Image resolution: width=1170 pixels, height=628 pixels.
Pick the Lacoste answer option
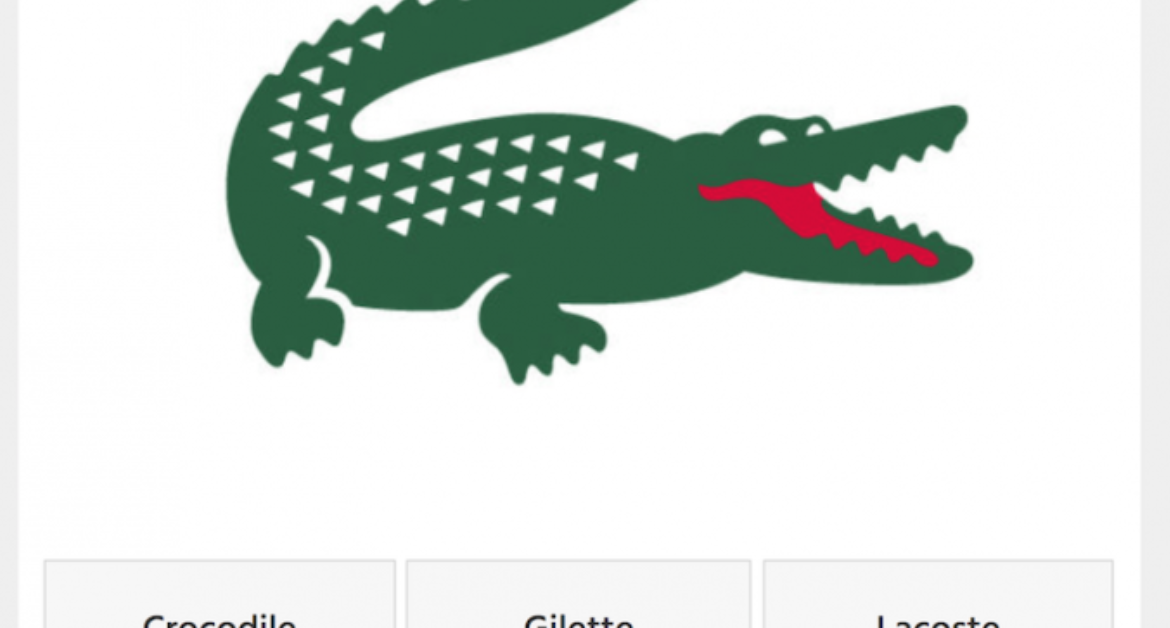937,600
